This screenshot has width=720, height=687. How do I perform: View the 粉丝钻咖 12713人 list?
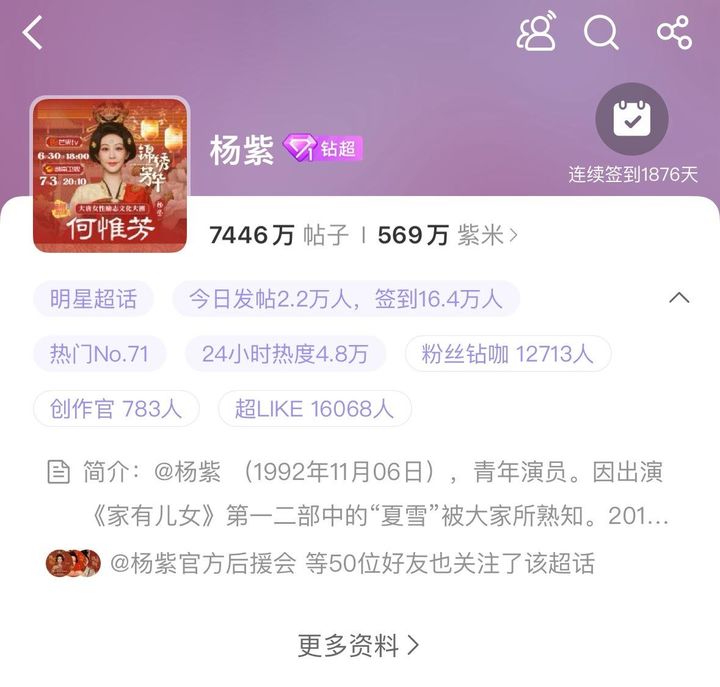point(507,353)
